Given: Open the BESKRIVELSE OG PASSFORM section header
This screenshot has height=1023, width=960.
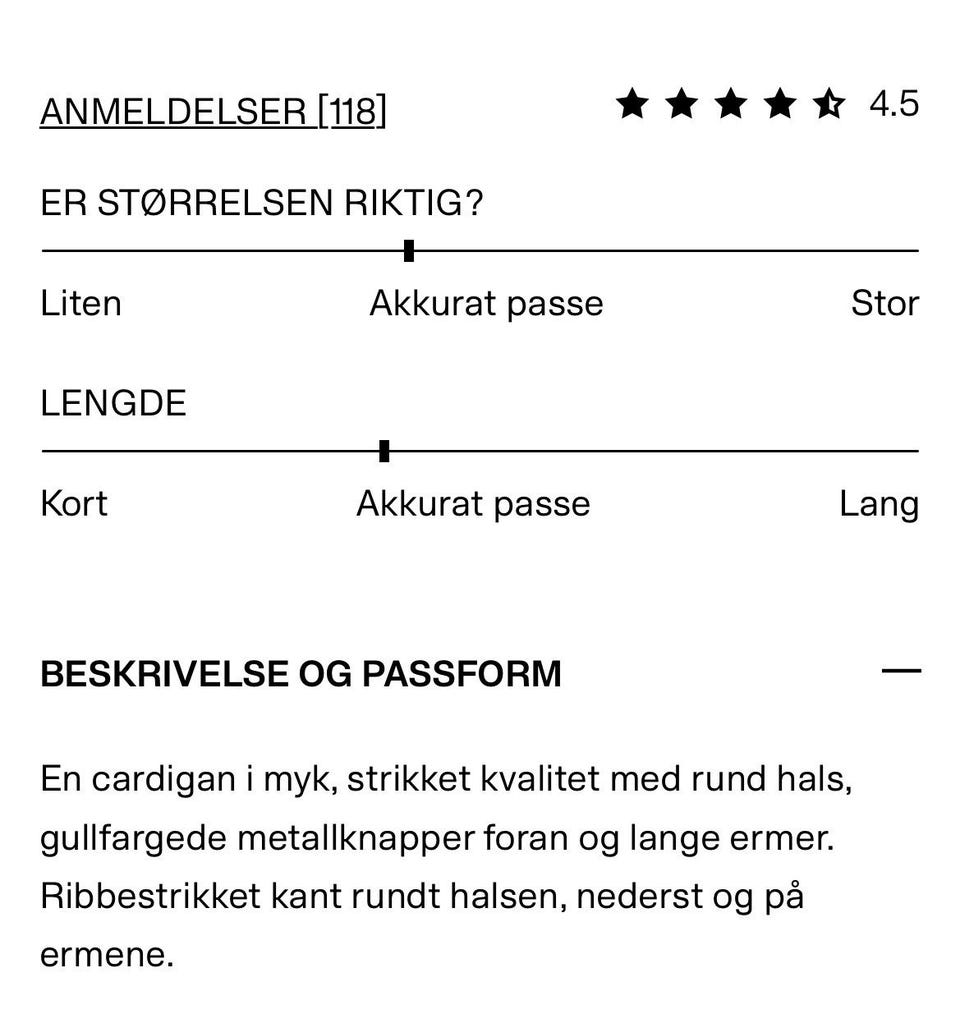Looking at the screenshot, I should tap(300, 673).
